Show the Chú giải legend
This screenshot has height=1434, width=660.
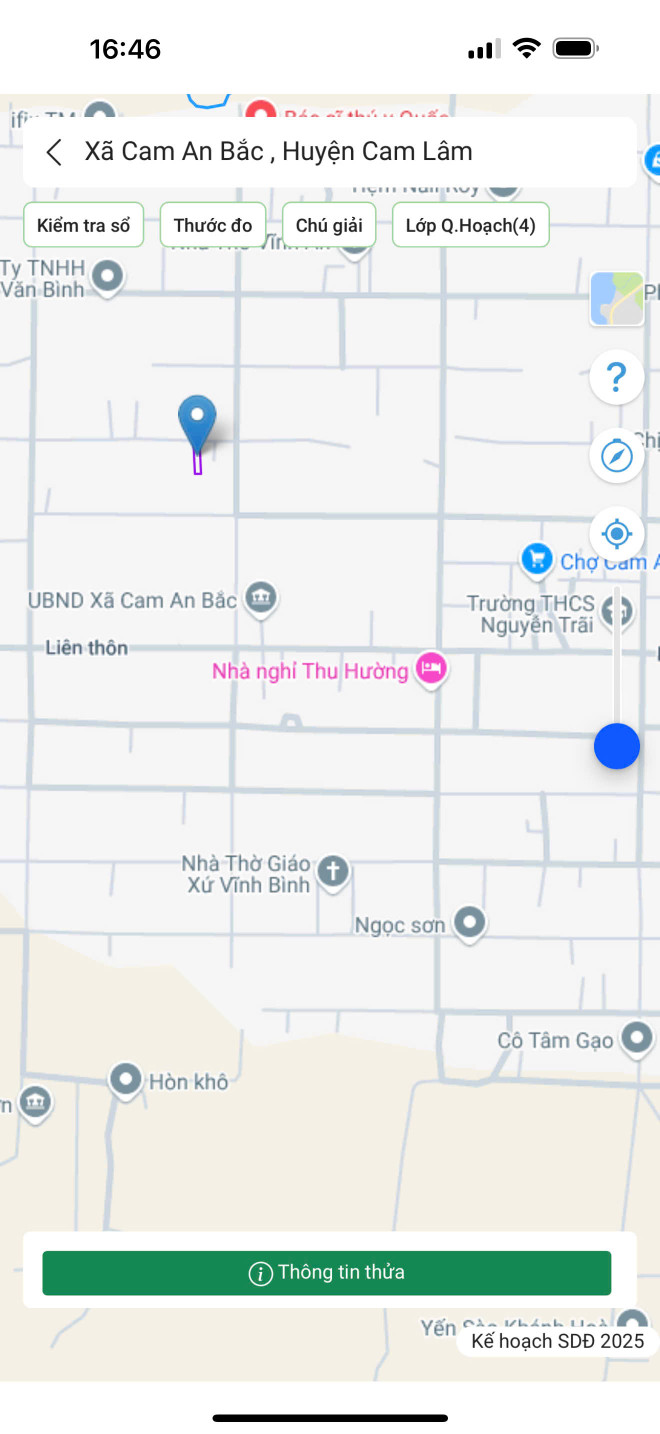coord(329,225)
